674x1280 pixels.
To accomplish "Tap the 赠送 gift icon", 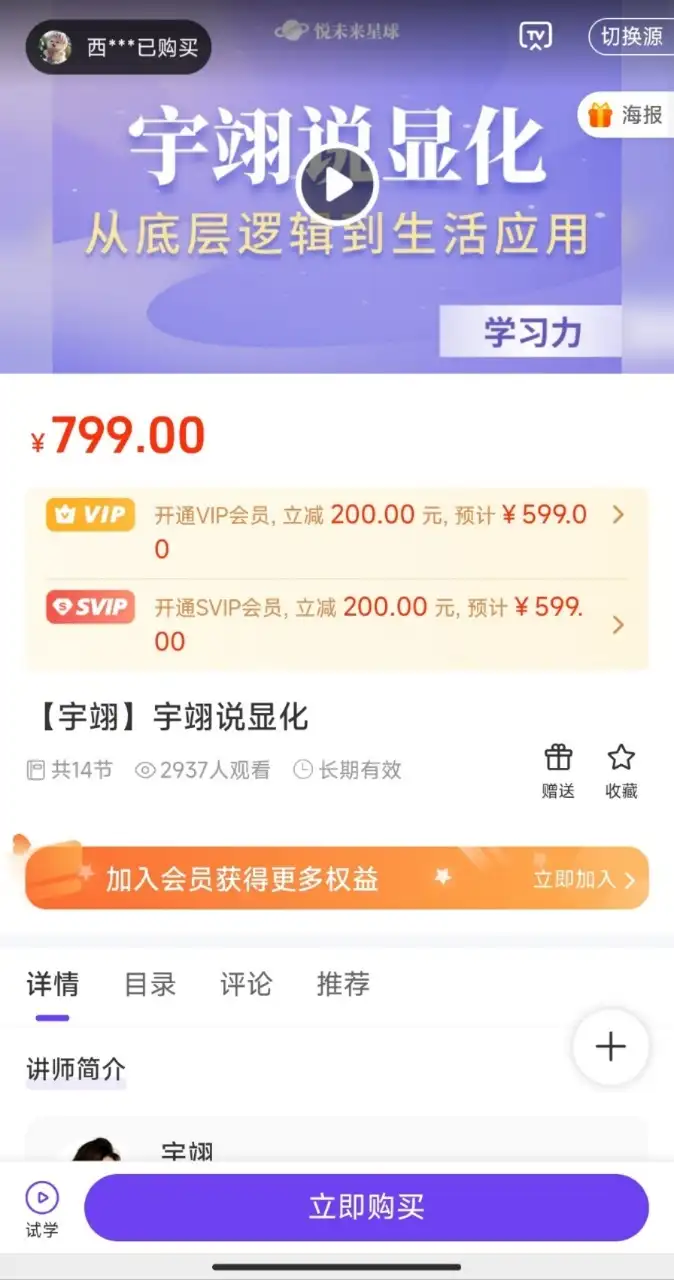I will (x=558, y=771).
